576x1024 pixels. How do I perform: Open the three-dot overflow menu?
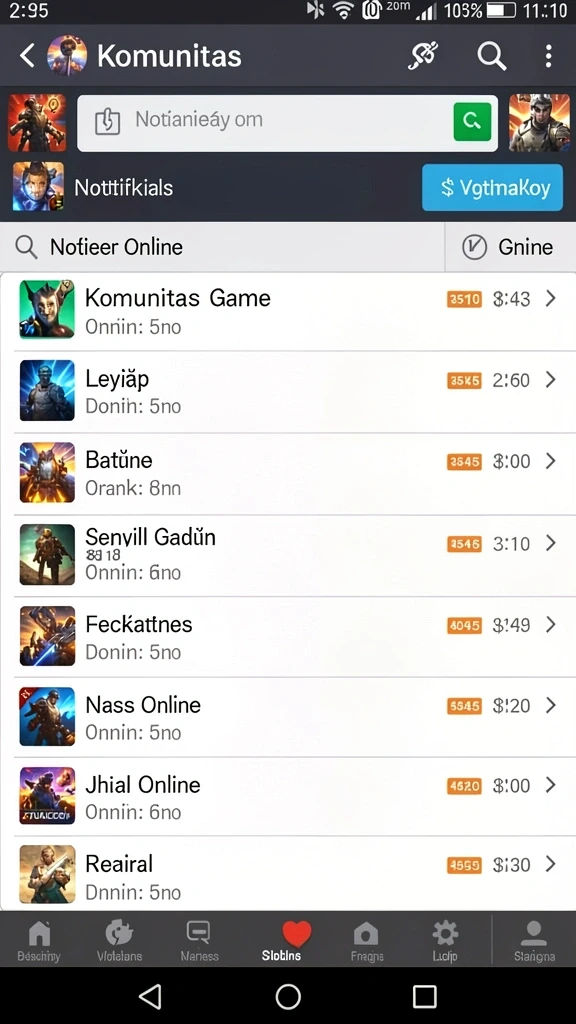tap(549, 56)
